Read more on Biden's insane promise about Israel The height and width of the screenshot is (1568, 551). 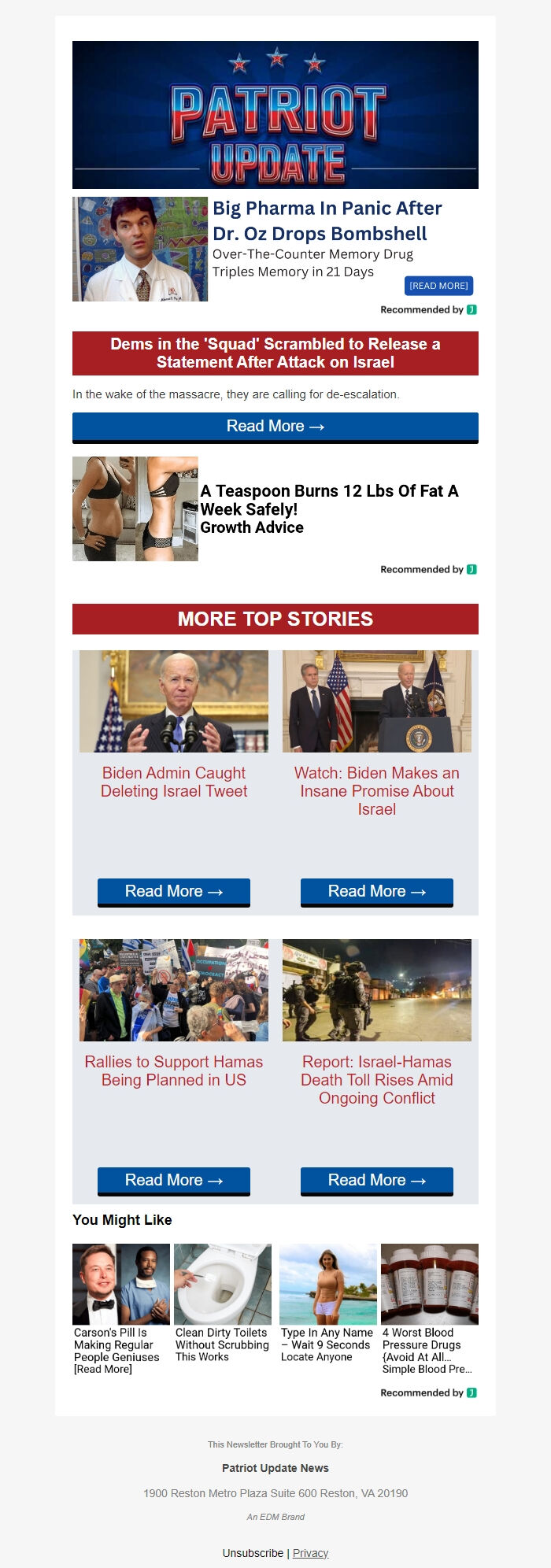[x=376, y=892]
